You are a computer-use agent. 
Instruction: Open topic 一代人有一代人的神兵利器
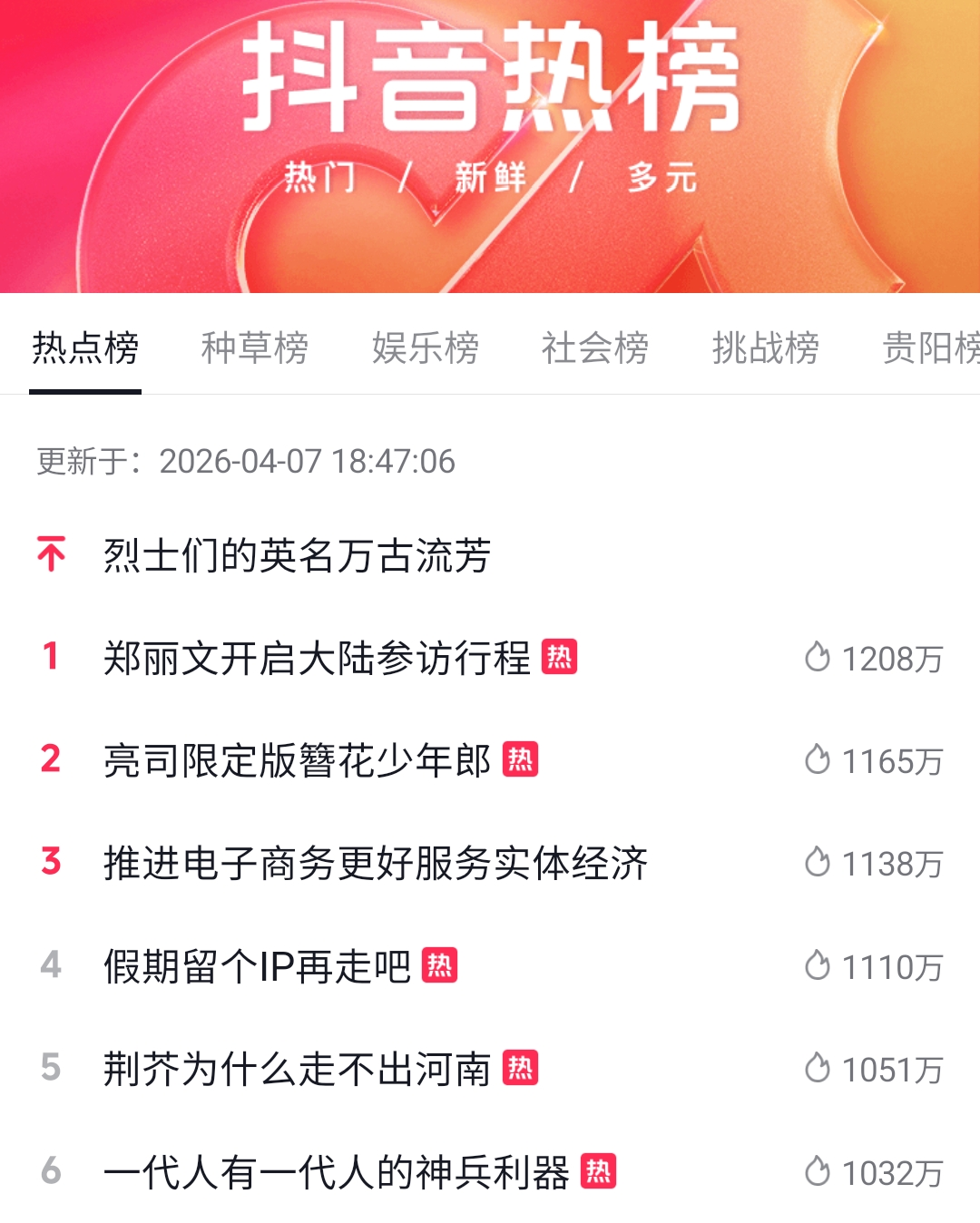point(336,1172)
